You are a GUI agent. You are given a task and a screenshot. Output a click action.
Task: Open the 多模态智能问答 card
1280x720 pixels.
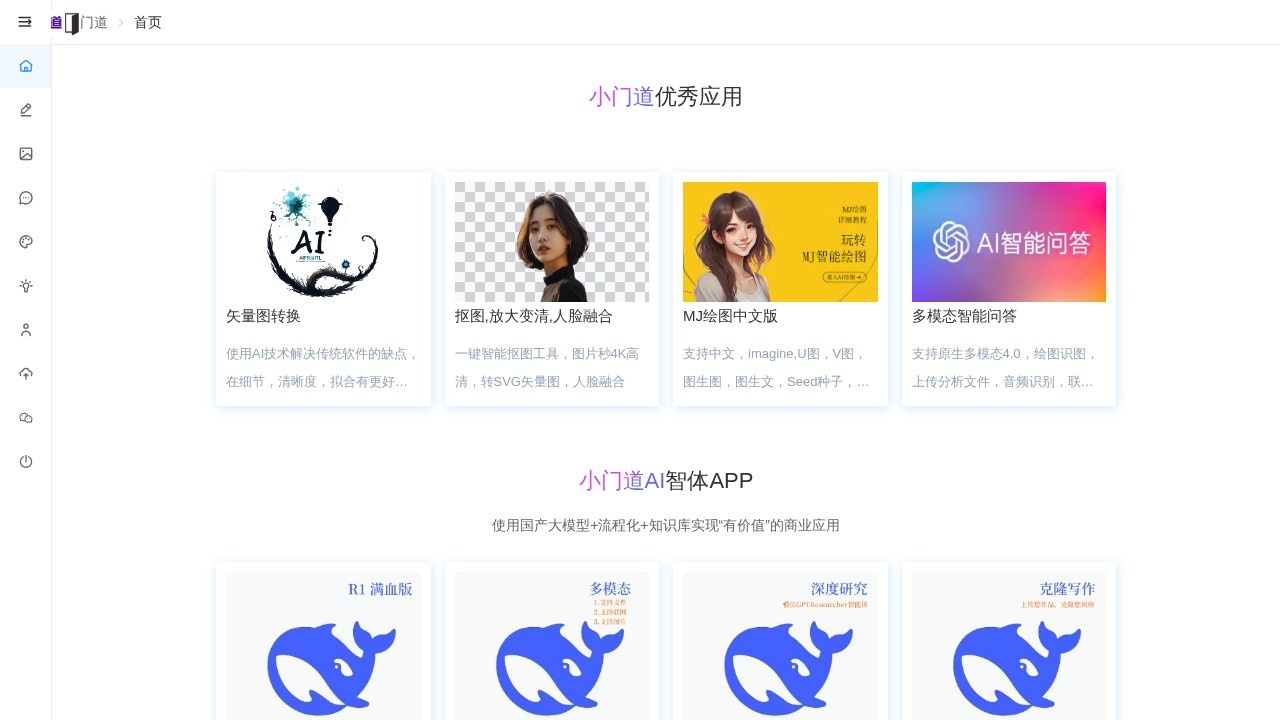pyautogui.click(x=1008, y=288)
